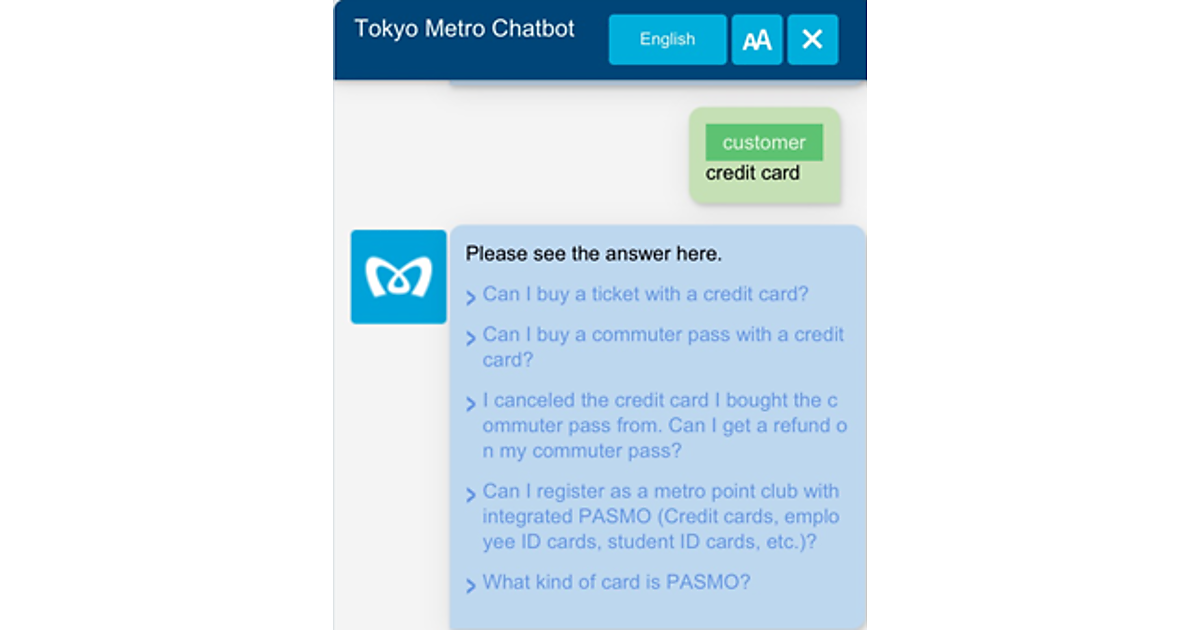
Task: View the canceled credit card refund question
Action: click(x=662, y=425)
